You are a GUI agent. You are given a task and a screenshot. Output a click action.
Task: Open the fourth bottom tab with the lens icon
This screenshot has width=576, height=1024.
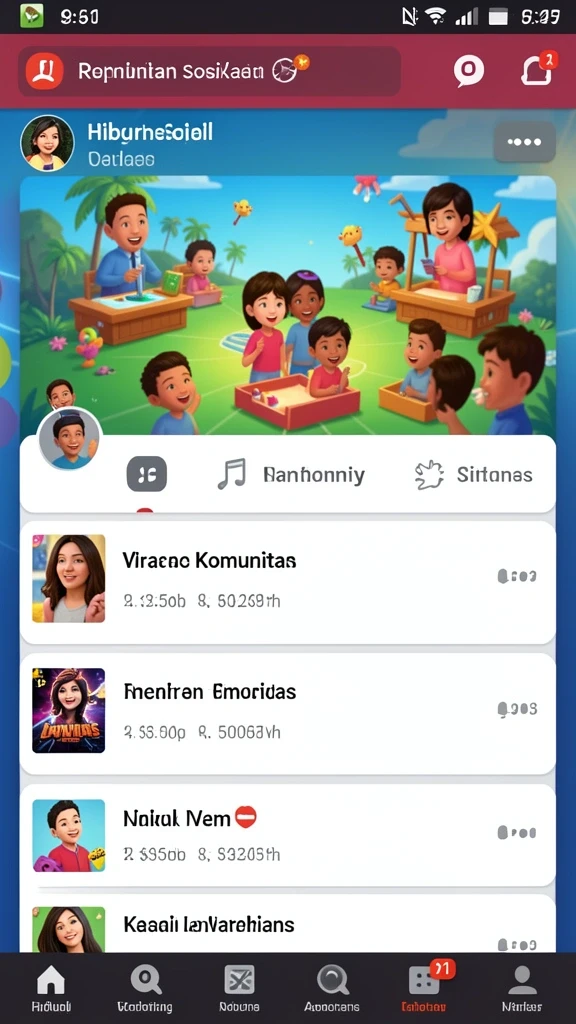332,988
